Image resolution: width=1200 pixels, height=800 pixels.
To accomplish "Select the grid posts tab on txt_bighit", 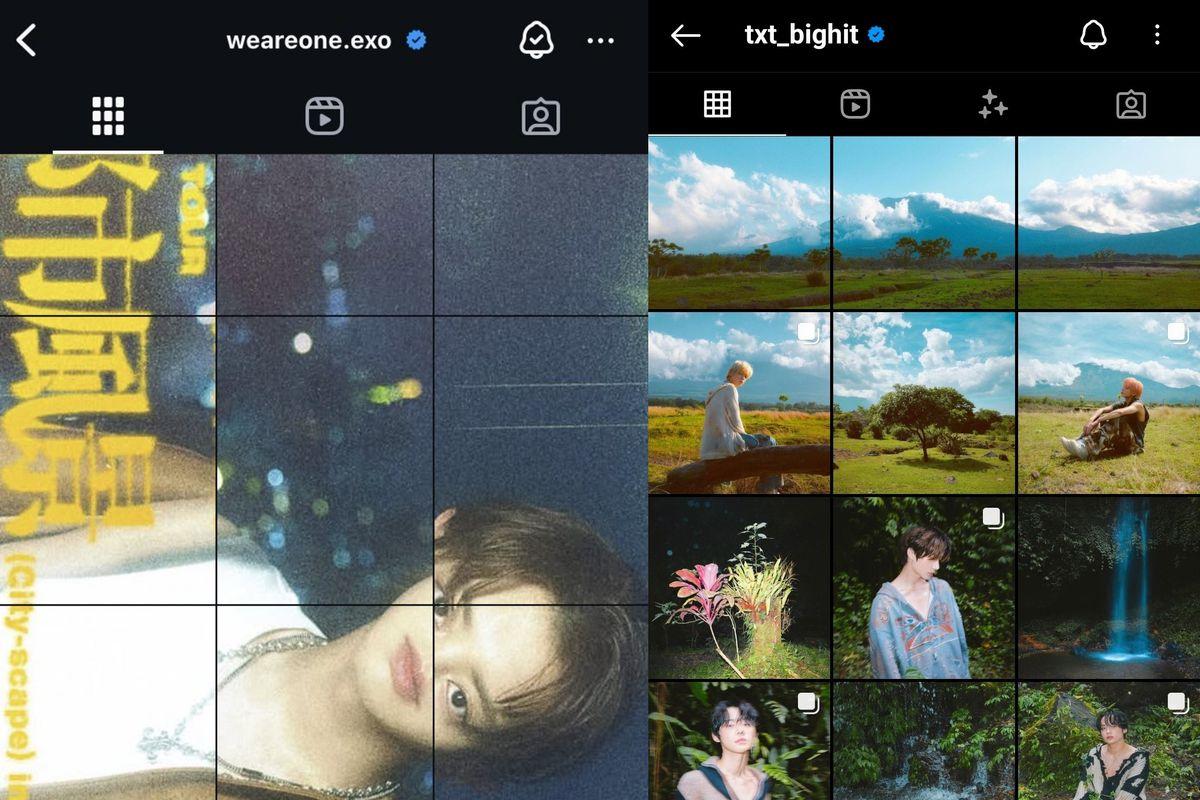I will pyautogui.click(x=717, y=104).
